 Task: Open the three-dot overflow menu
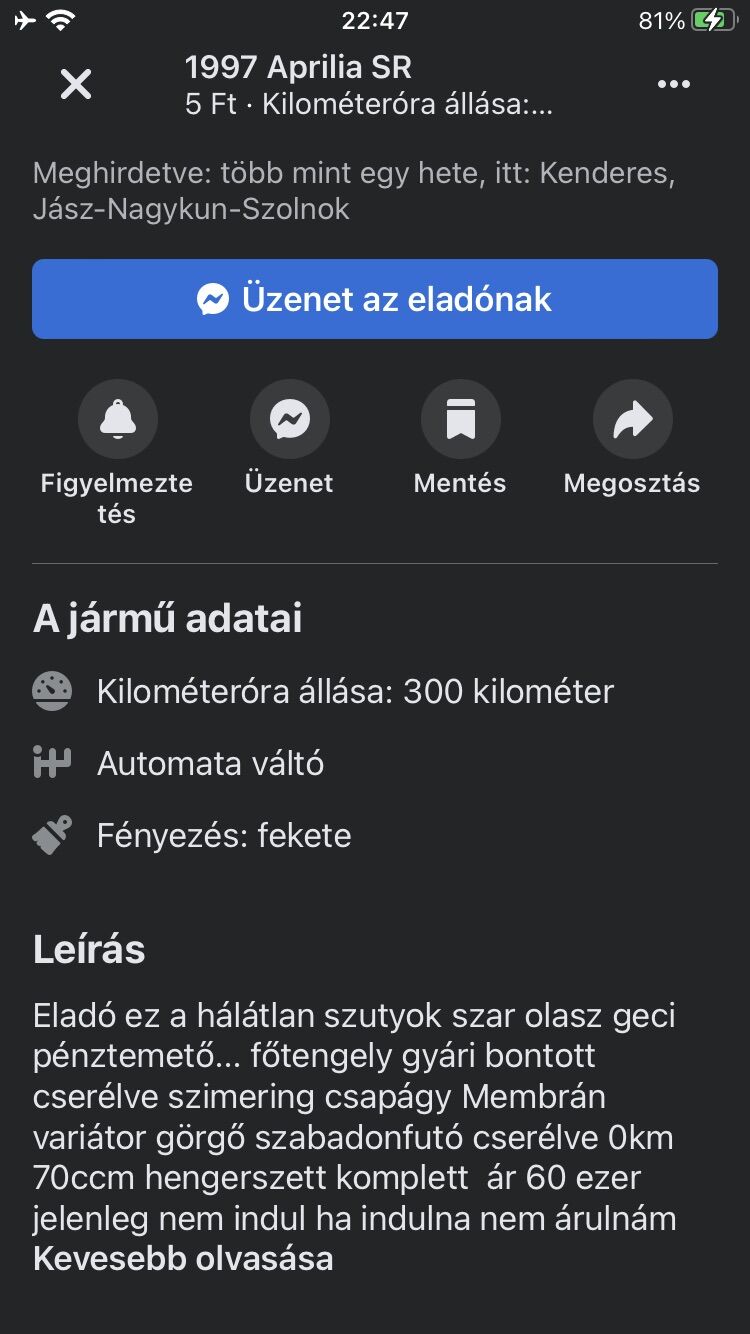coord(673,84)
